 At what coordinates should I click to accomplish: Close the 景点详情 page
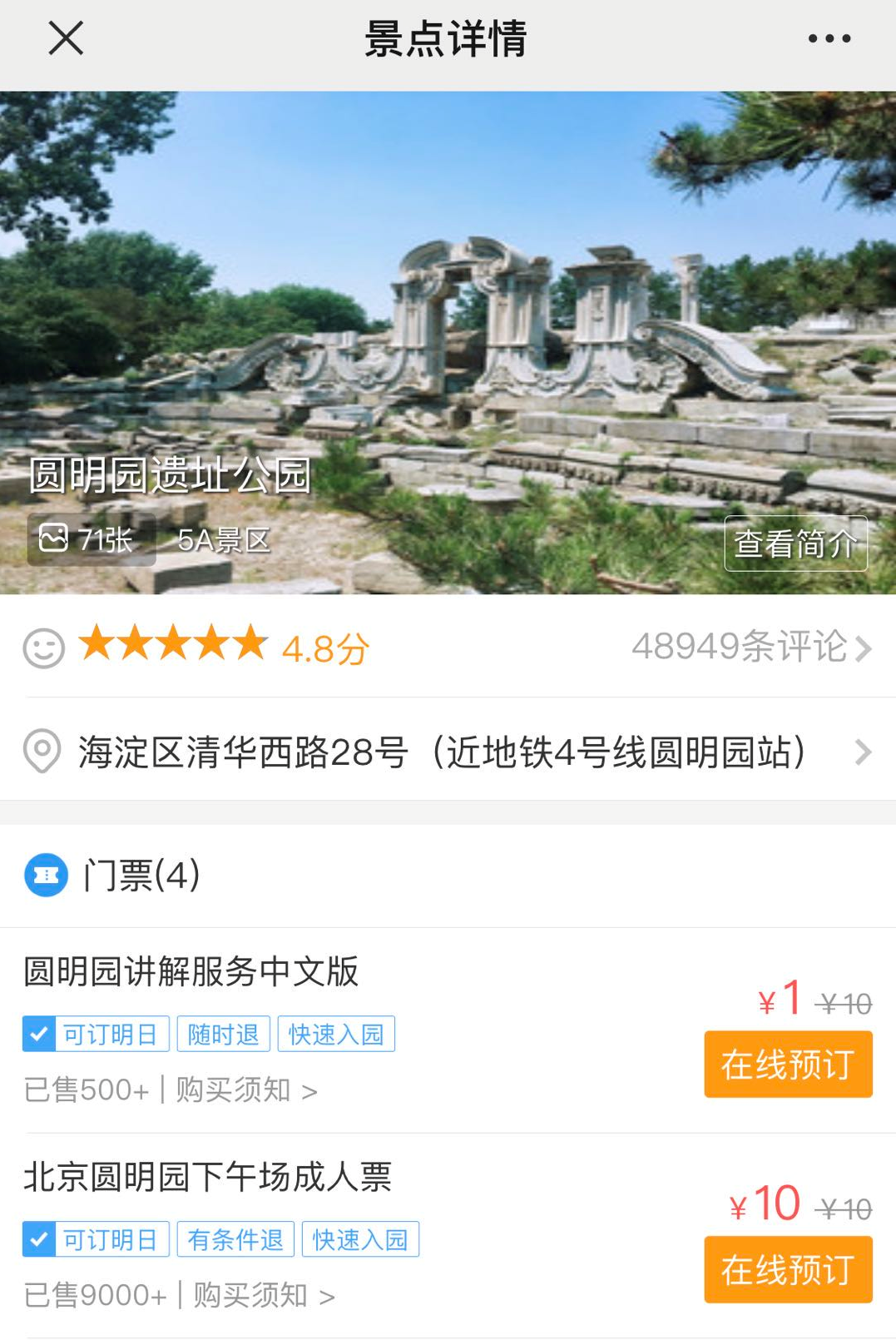coord(66,38)
